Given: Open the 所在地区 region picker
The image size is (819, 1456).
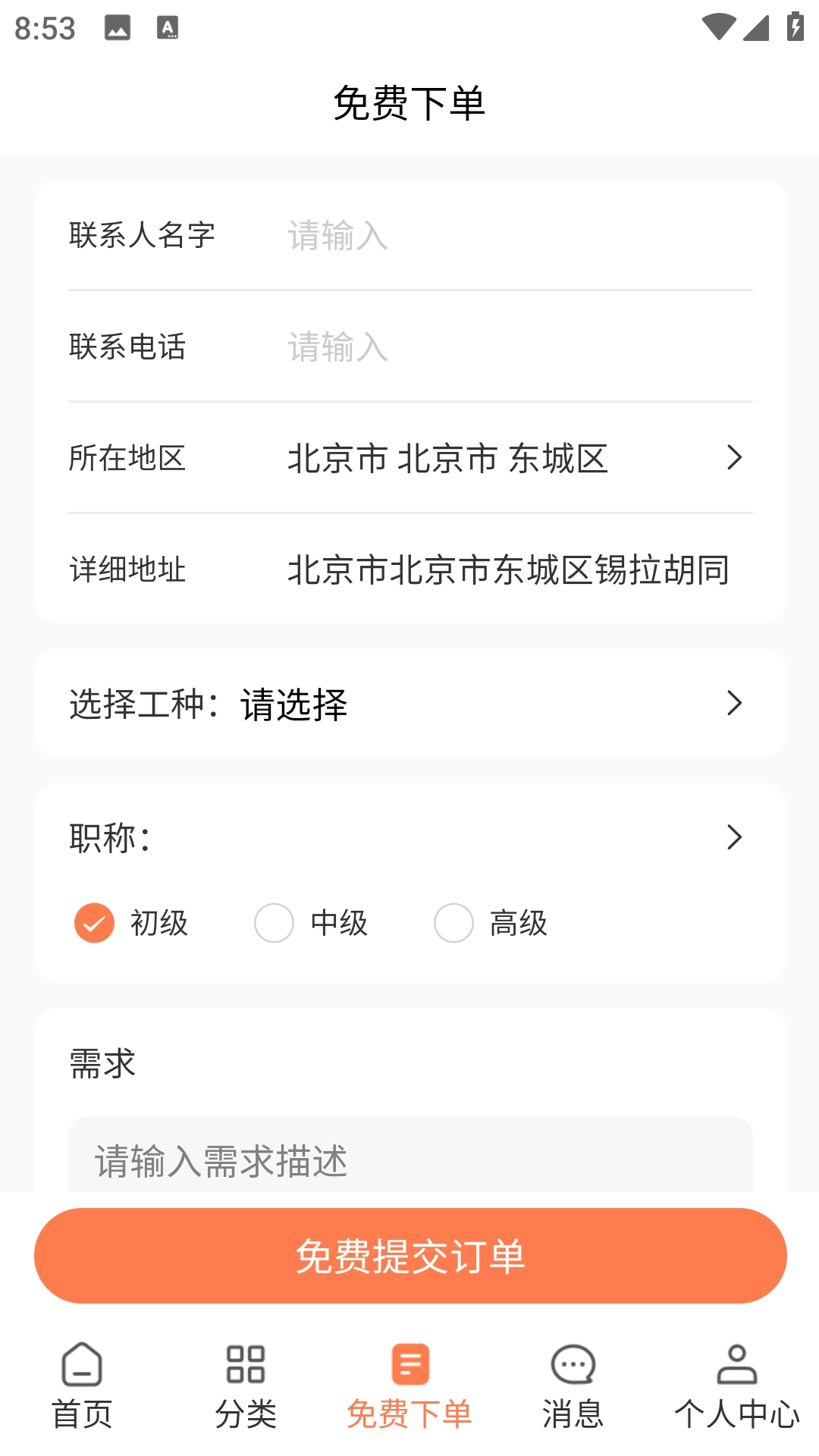Looking at the screenshot, I should [516, 459].
